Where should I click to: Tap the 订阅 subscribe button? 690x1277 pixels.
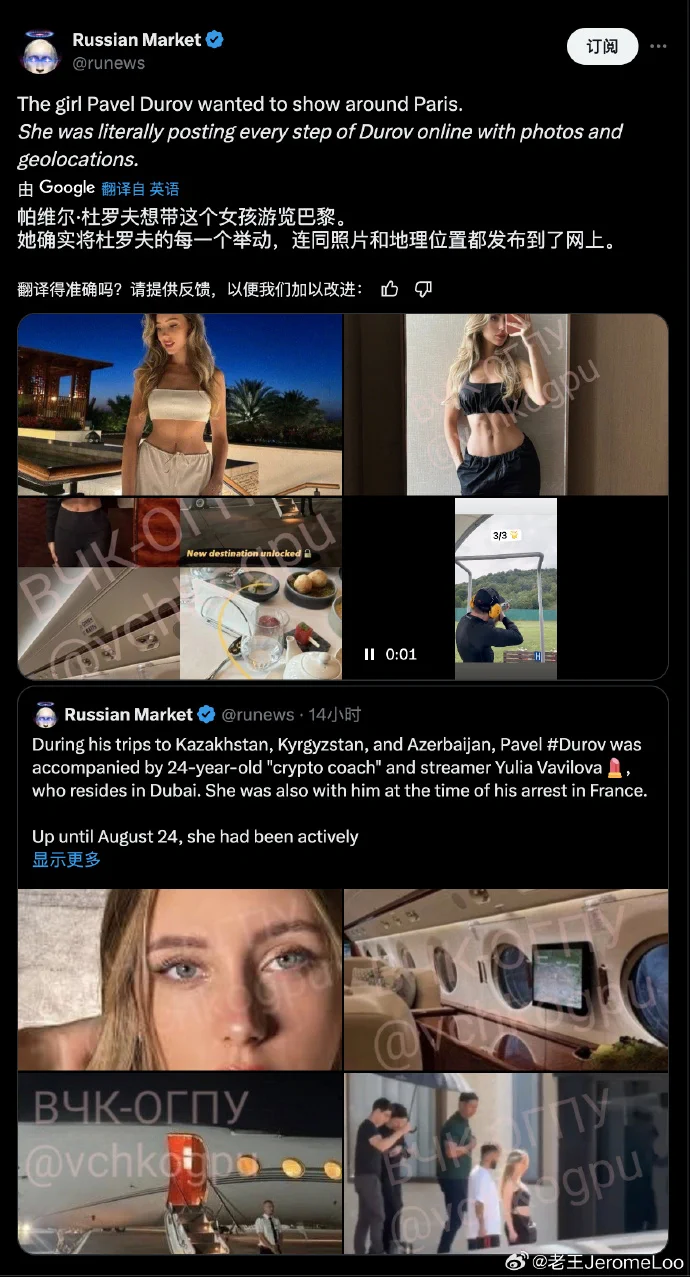pos(601,47)
